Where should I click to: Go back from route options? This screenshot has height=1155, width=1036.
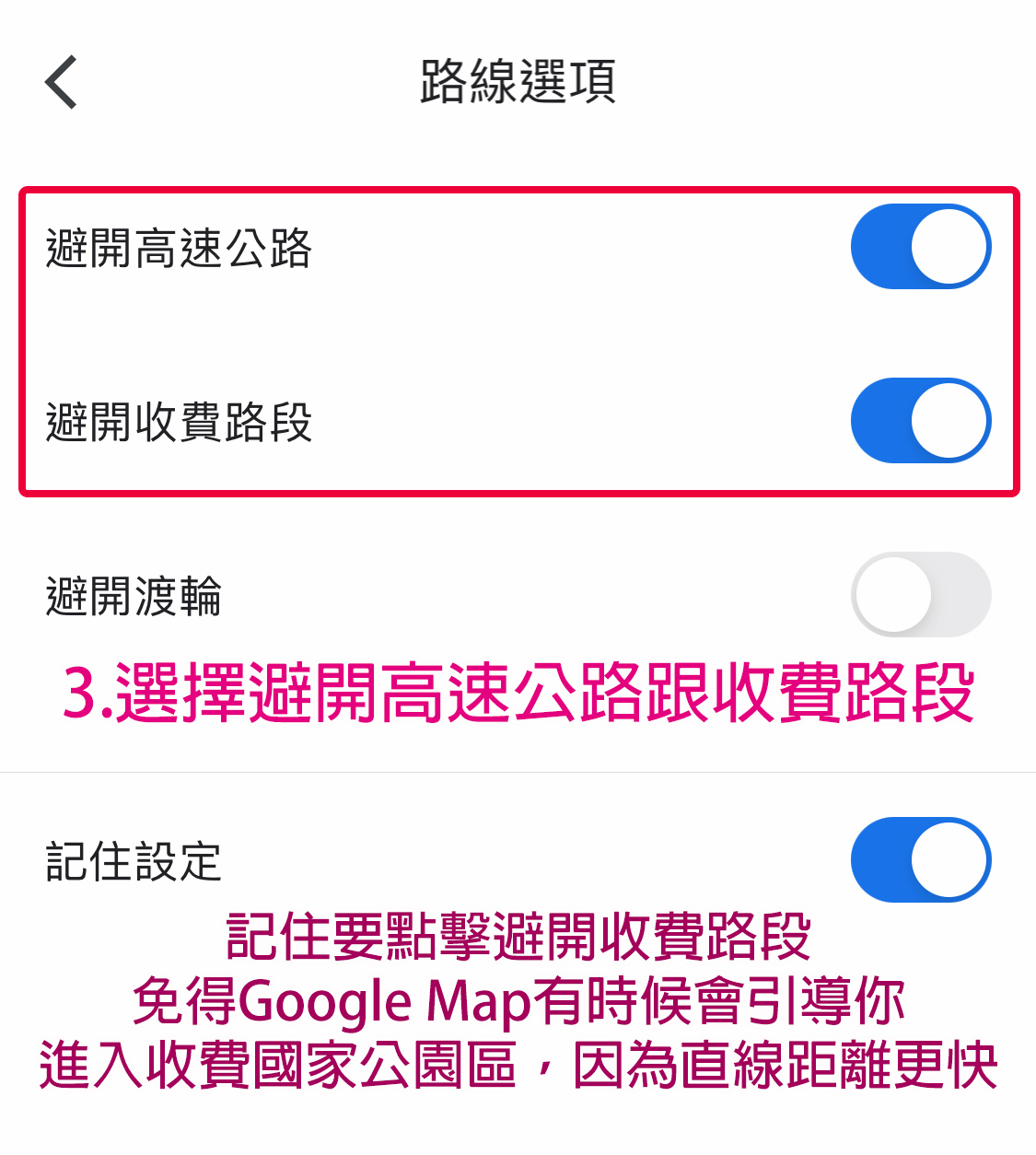[62, 82]
